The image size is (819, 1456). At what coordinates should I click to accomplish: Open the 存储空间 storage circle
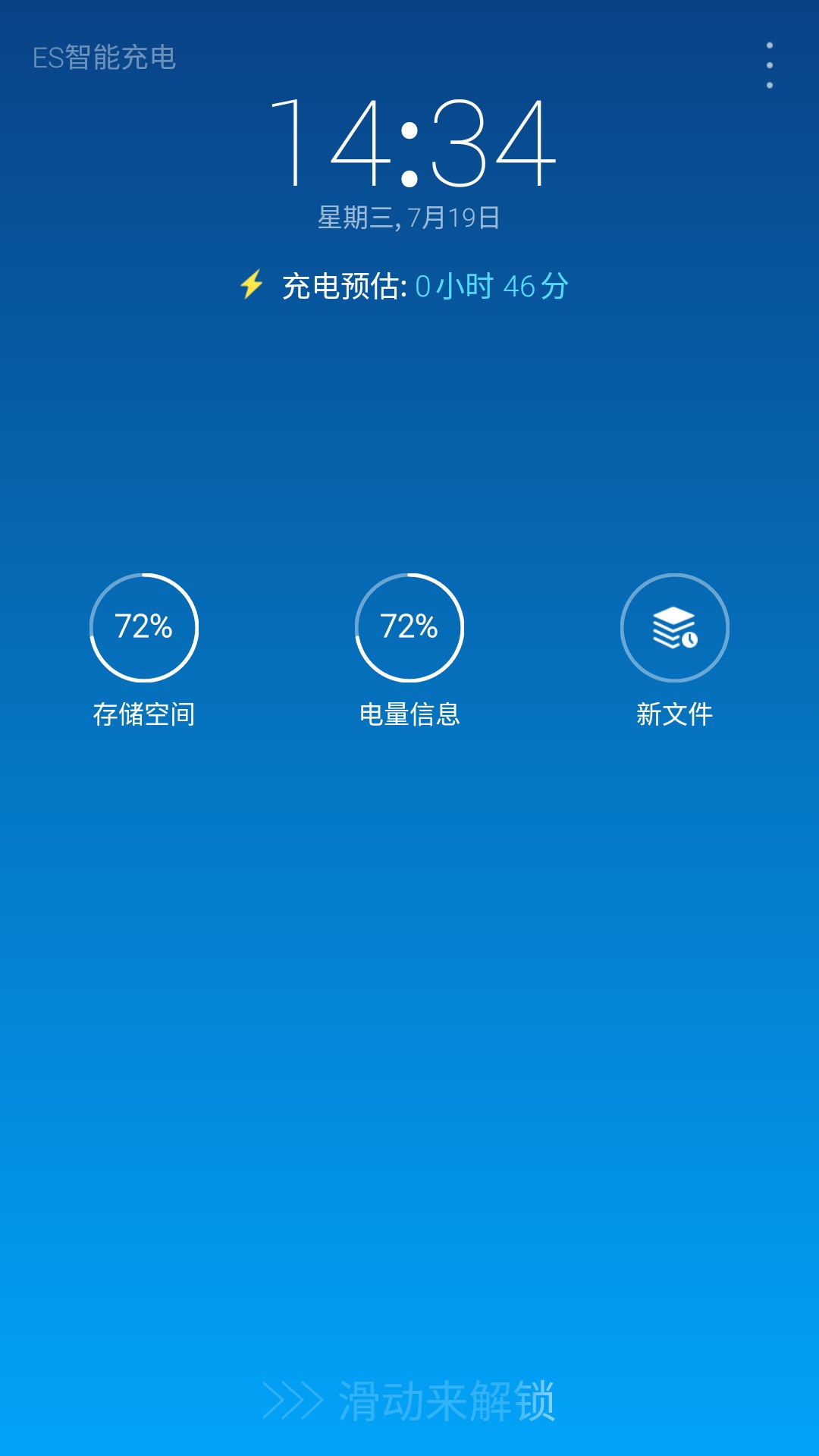[144, 628]
